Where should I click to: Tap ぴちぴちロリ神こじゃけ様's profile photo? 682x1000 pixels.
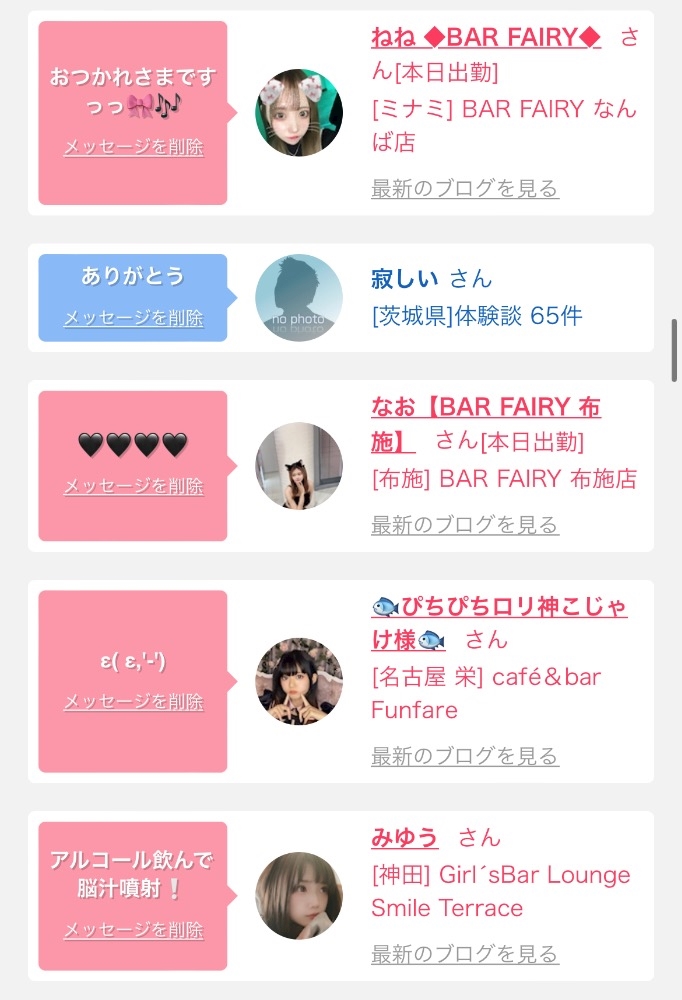(x=299, y=681)
